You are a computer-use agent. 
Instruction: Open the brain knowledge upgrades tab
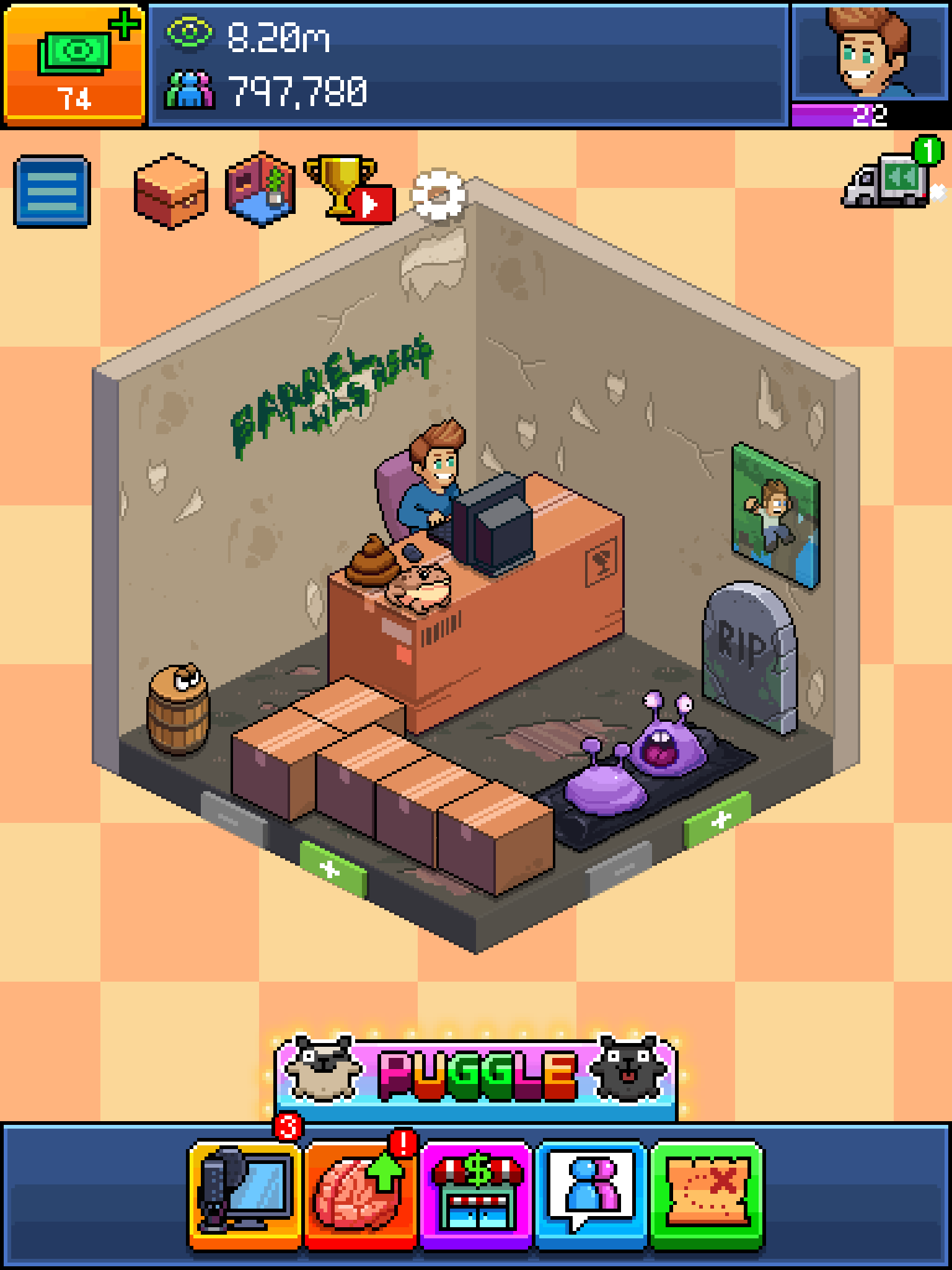[x=359, y=1194]
